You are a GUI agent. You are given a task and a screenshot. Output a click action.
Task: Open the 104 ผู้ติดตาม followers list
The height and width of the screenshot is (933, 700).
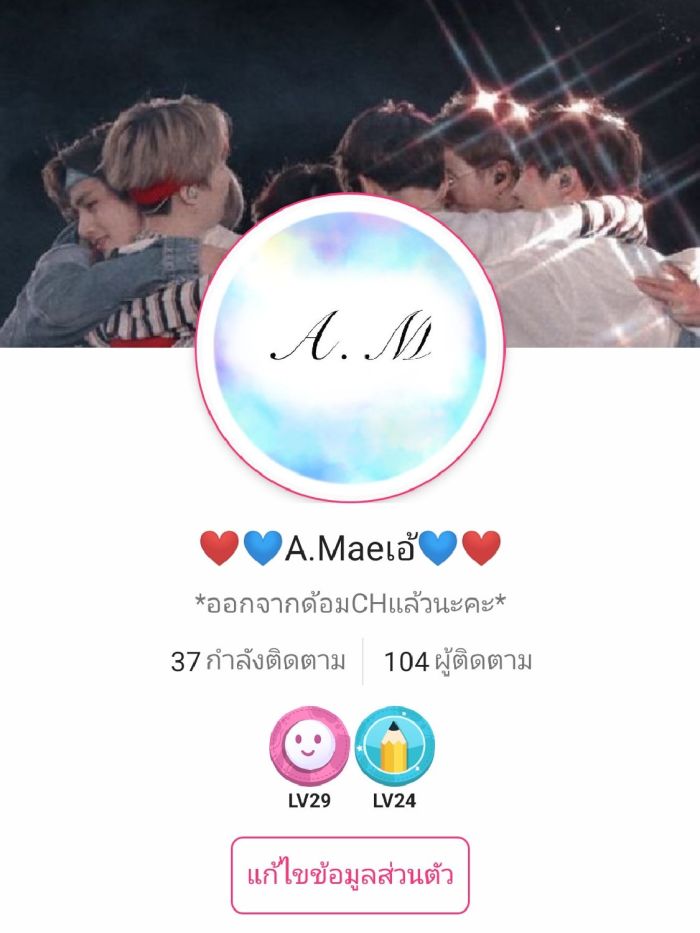pos(458,661)
